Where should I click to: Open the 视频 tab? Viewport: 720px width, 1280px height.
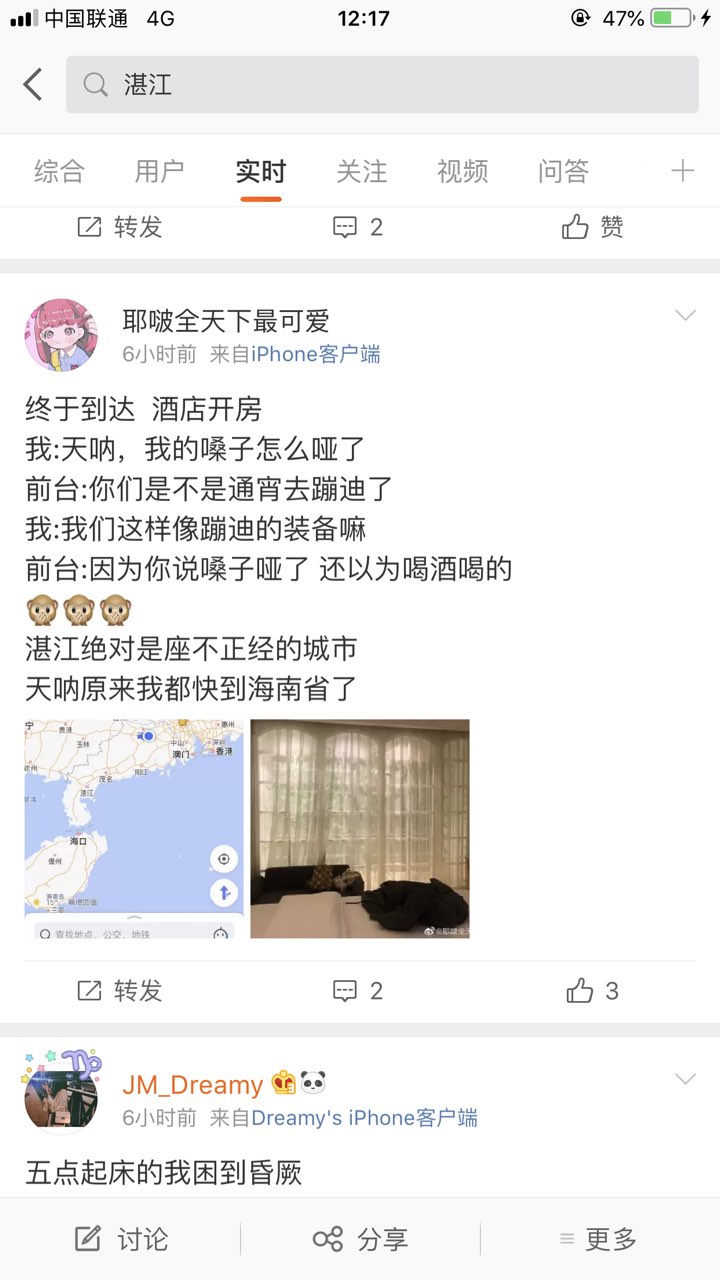[462, 171]
